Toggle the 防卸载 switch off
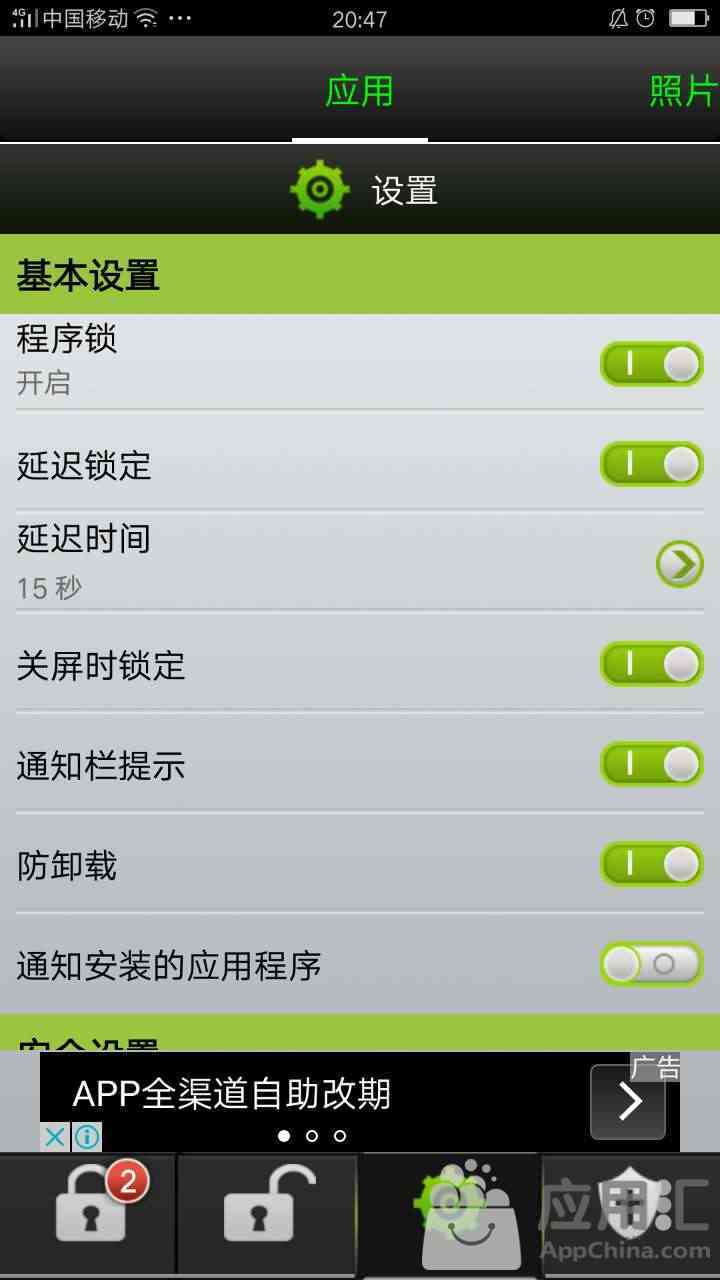720x1280 pixels. click(652, 864)
